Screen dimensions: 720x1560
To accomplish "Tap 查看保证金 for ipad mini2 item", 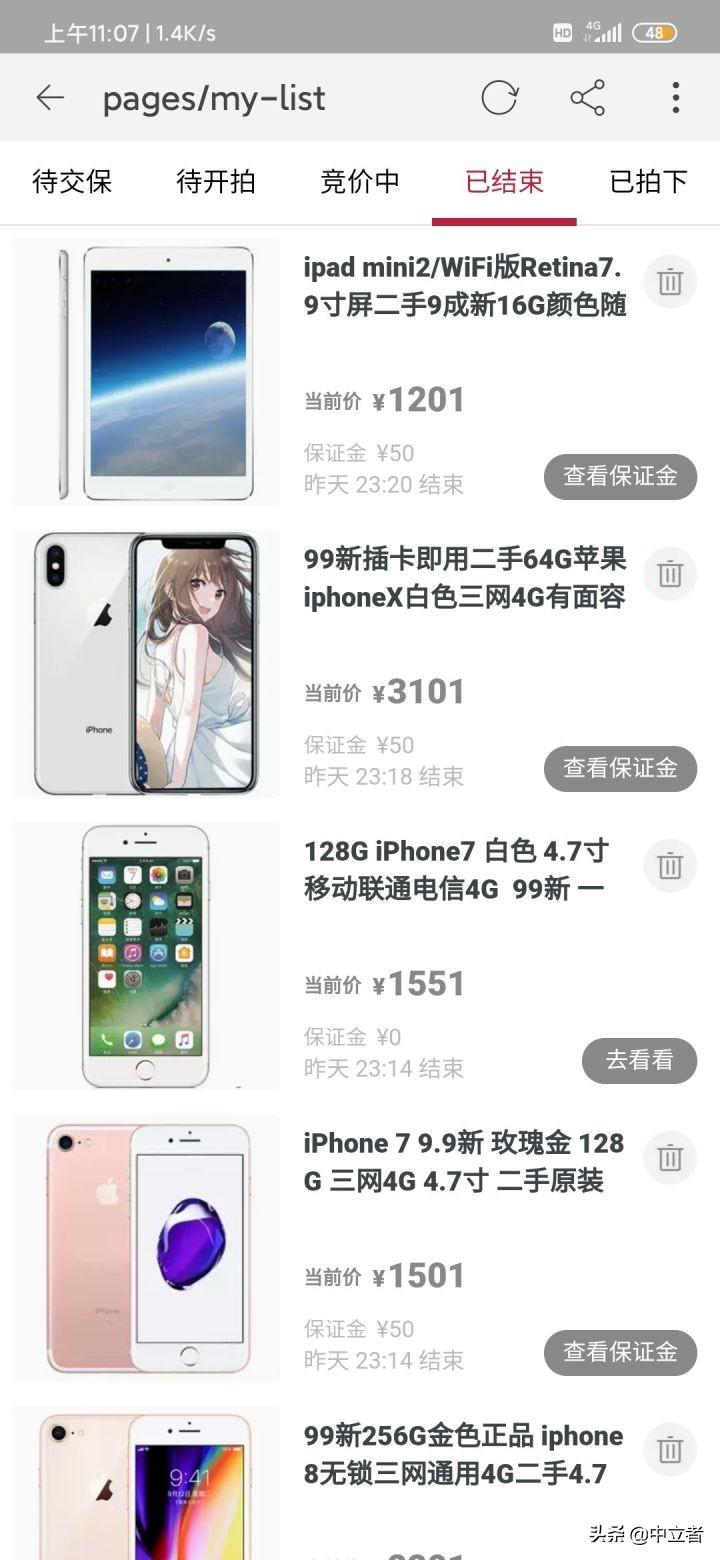I will (x=620, y=476).
